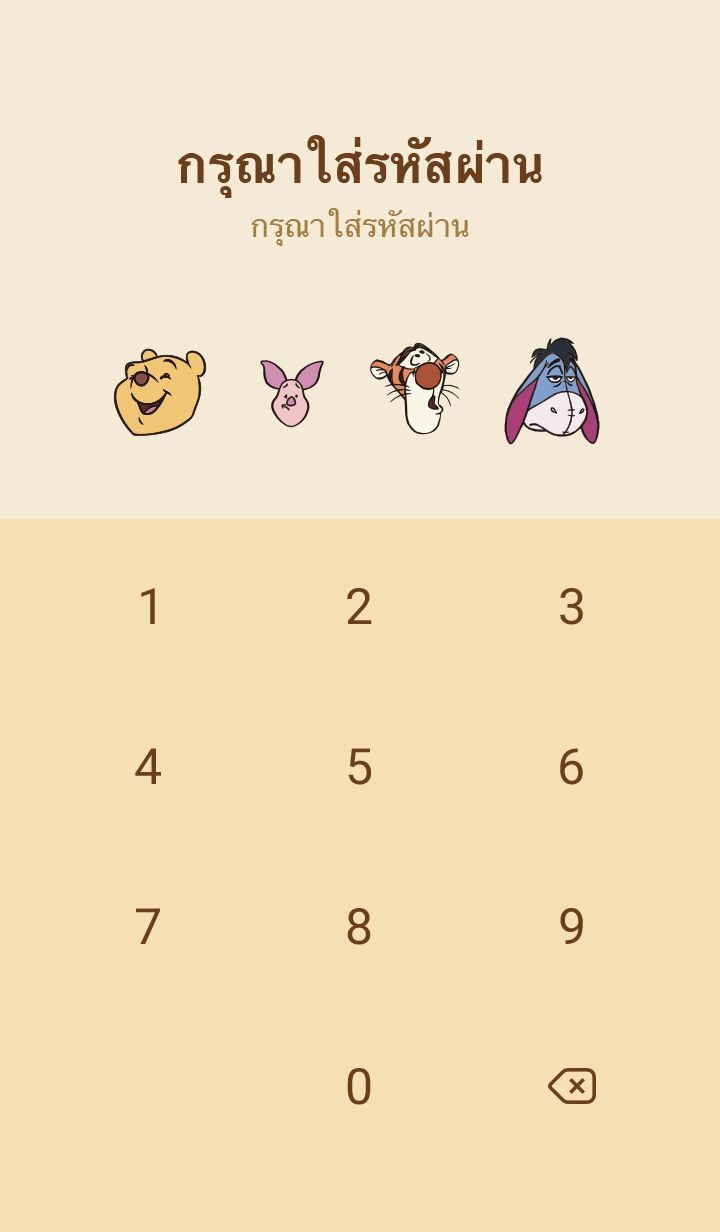Screen dimensions: 720x1232
Task: Input number 9 for the passcode
Action: pos(571,927)
